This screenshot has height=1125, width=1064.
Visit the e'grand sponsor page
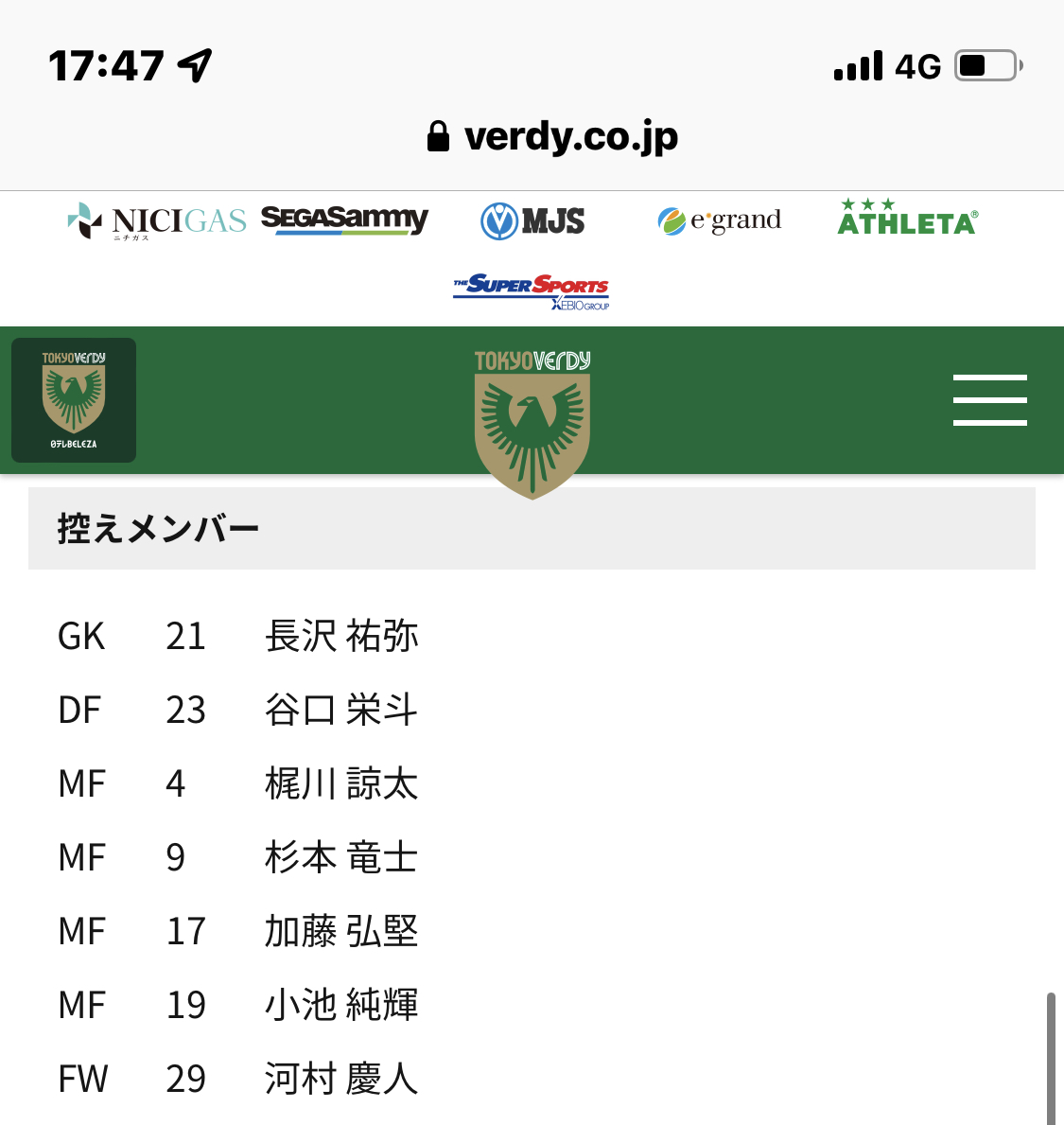pyautogui.click(x=720, y=221)
